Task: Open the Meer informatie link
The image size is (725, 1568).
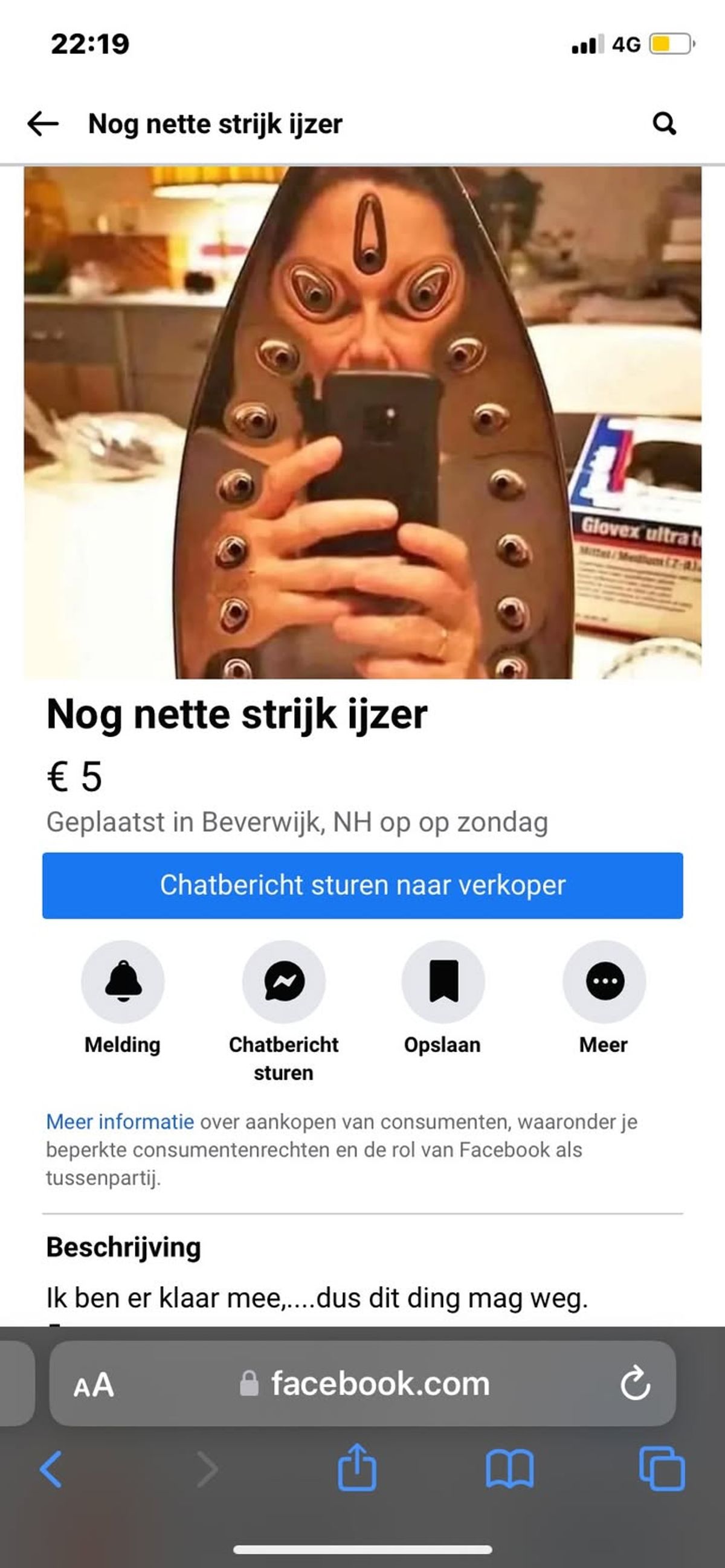Action: [x=120, y=1121]
